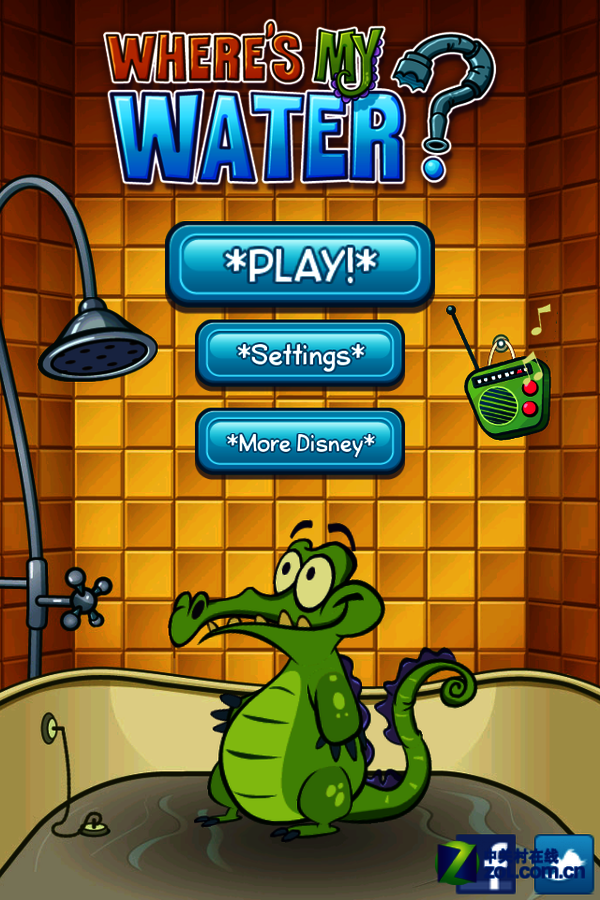This screenshot has width=600, height=900.
Task: Open the Twitter bird icon
Action: click(x=564, y=863)
